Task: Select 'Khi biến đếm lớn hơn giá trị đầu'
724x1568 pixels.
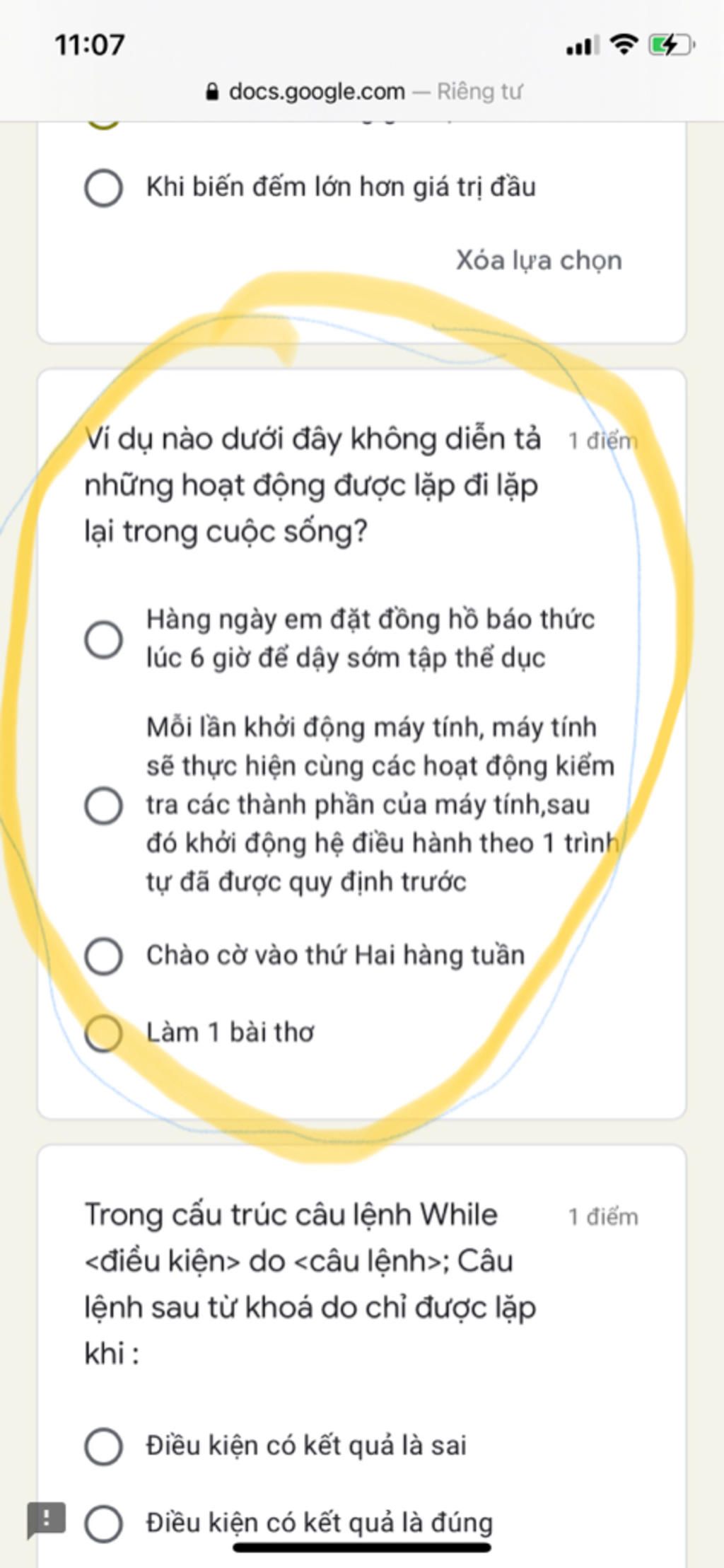Action: pyautogui.click(x=104, y=188)
